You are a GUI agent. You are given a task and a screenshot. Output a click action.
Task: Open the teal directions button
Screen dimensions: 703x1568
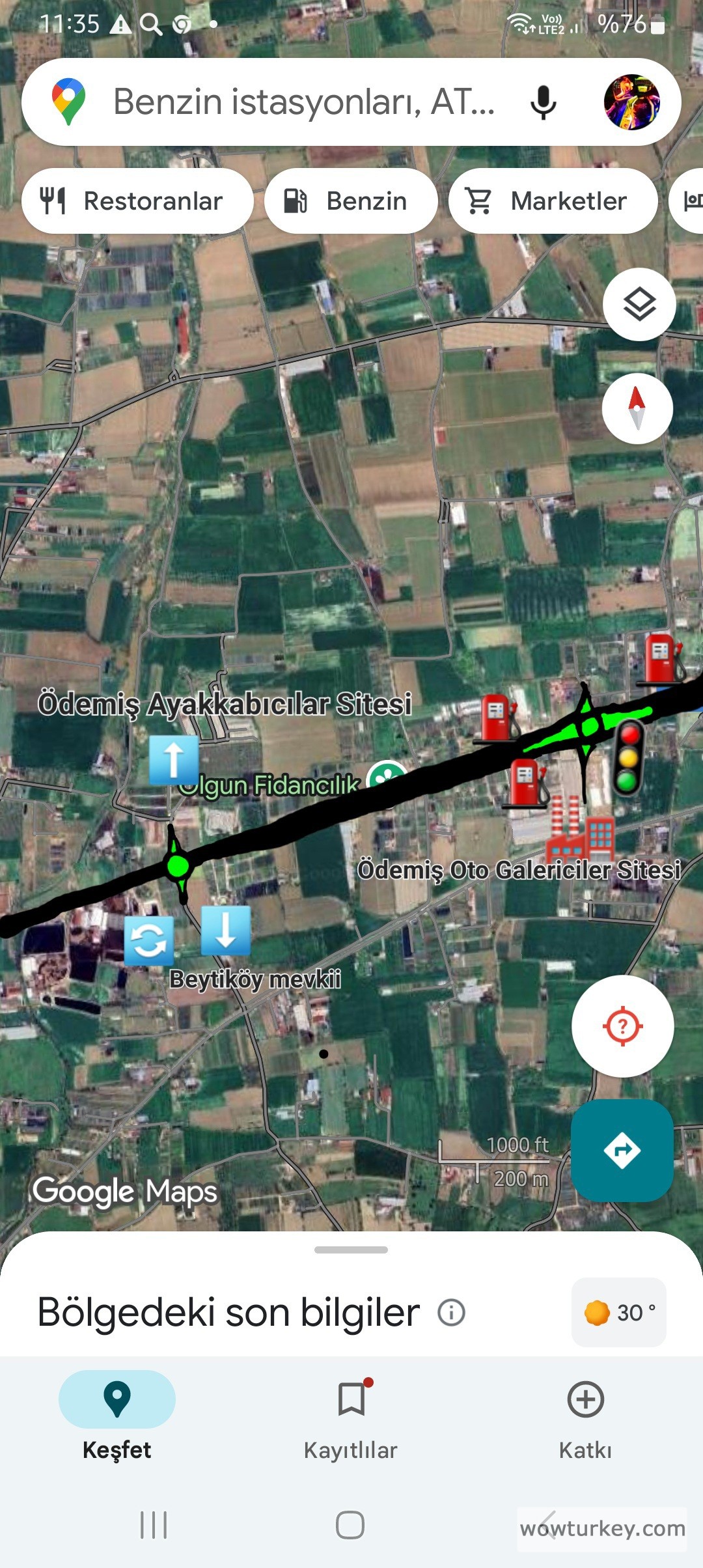coord(622,1151)
